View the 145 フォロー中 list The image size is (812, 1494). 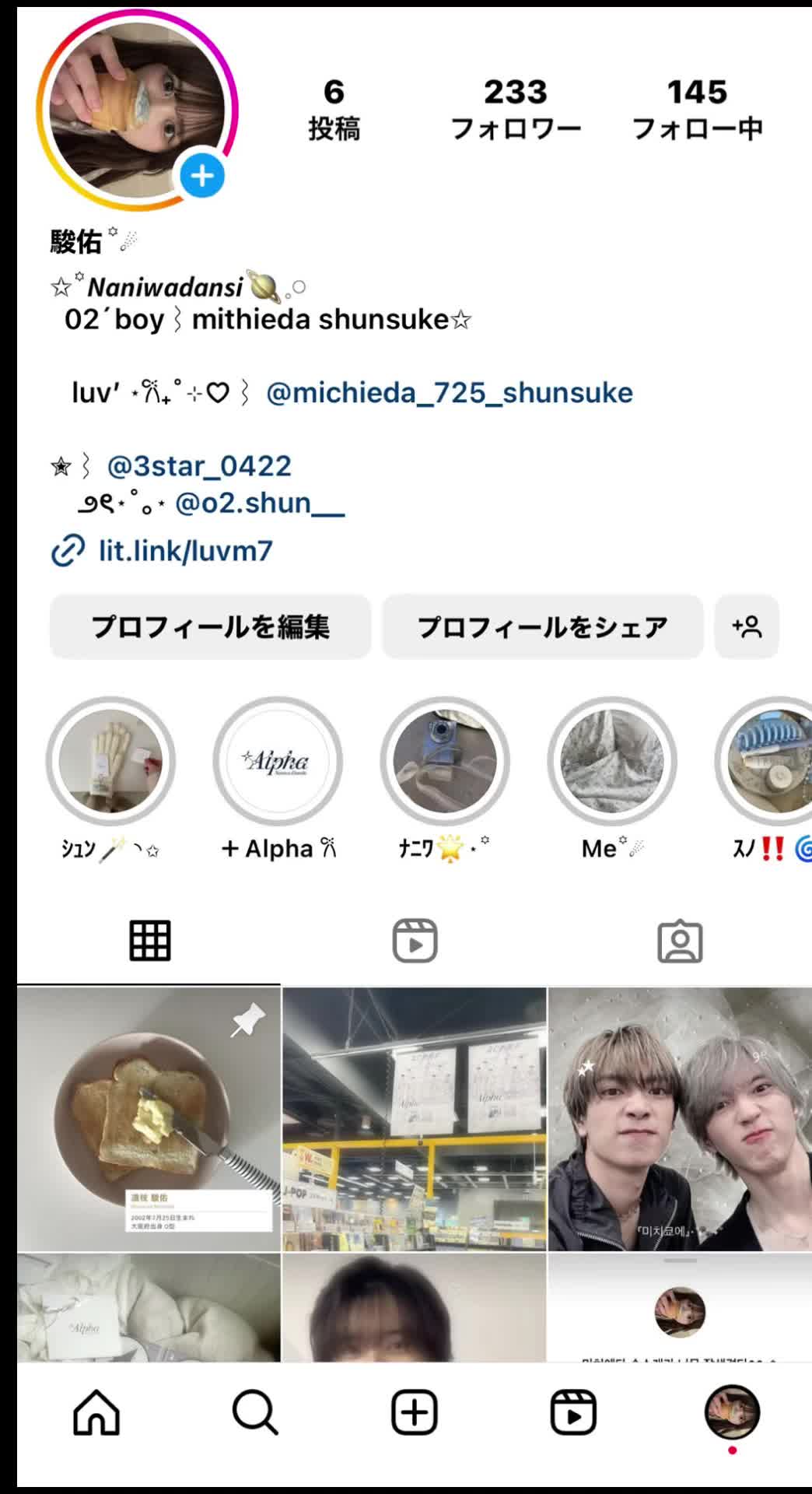click(x=697, y=109)
